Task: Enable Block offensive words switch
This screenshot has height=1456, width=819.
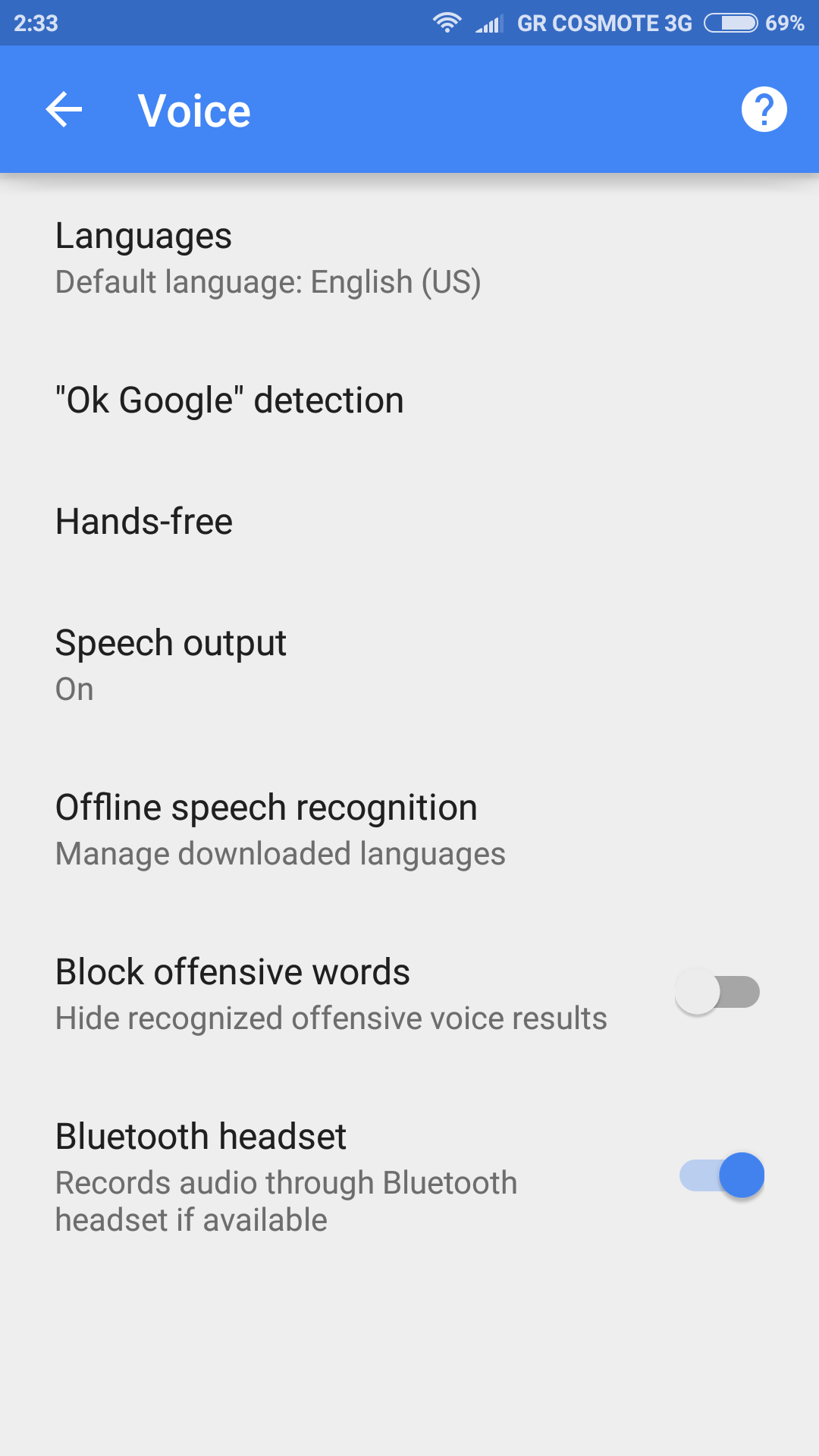Action: point(717,992)
